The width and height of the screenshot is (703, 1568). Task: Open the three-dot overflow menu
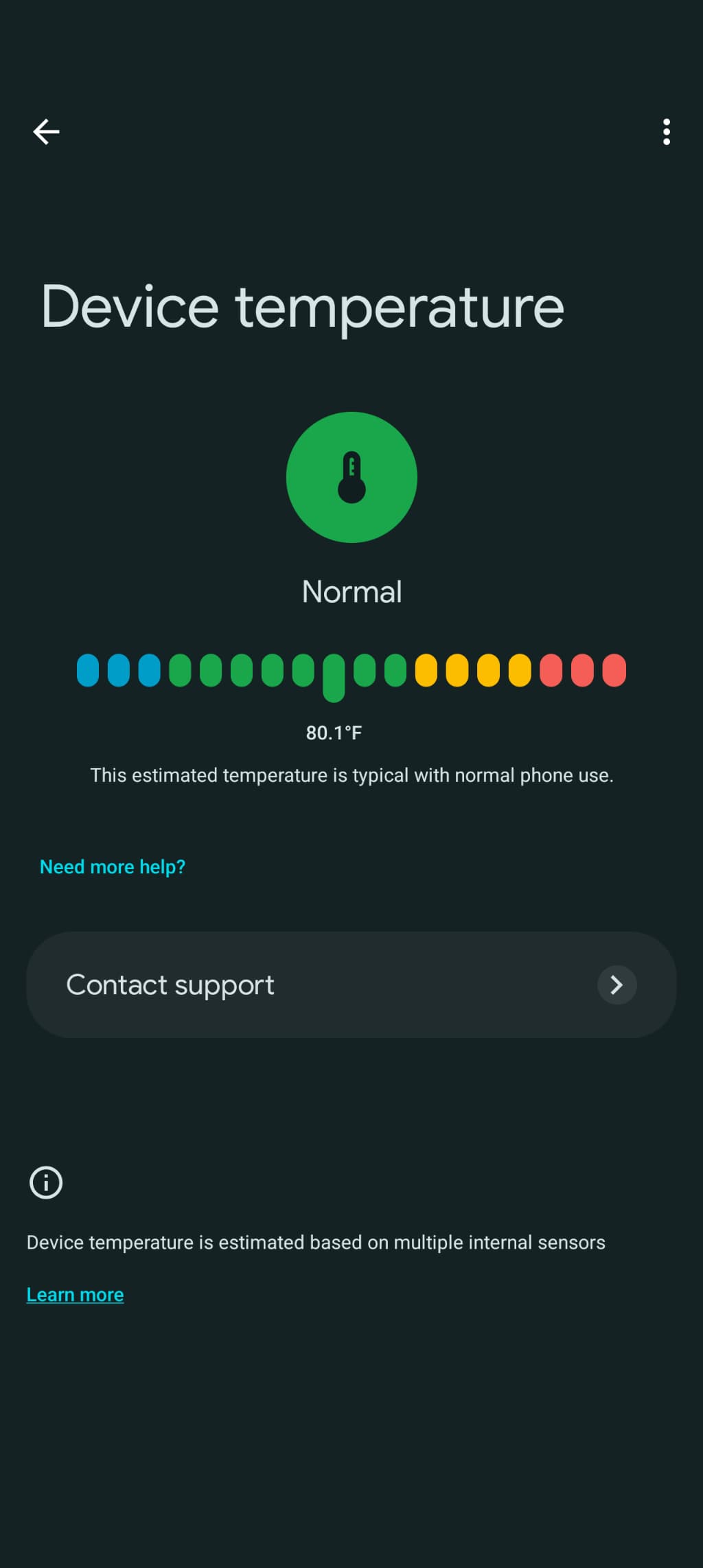click(x=666, y=132)
